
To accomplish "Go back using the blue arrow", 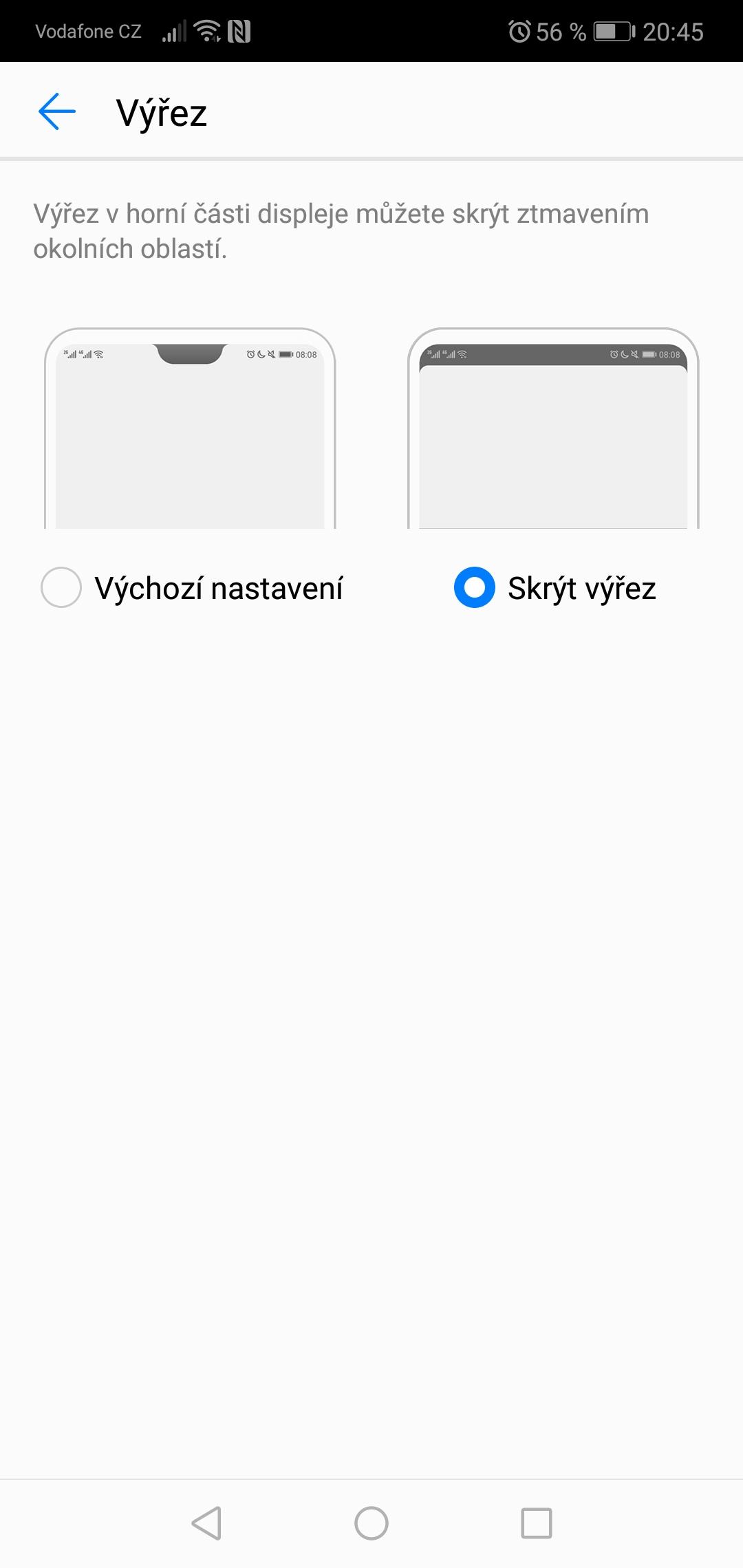I will click(56, 111).
